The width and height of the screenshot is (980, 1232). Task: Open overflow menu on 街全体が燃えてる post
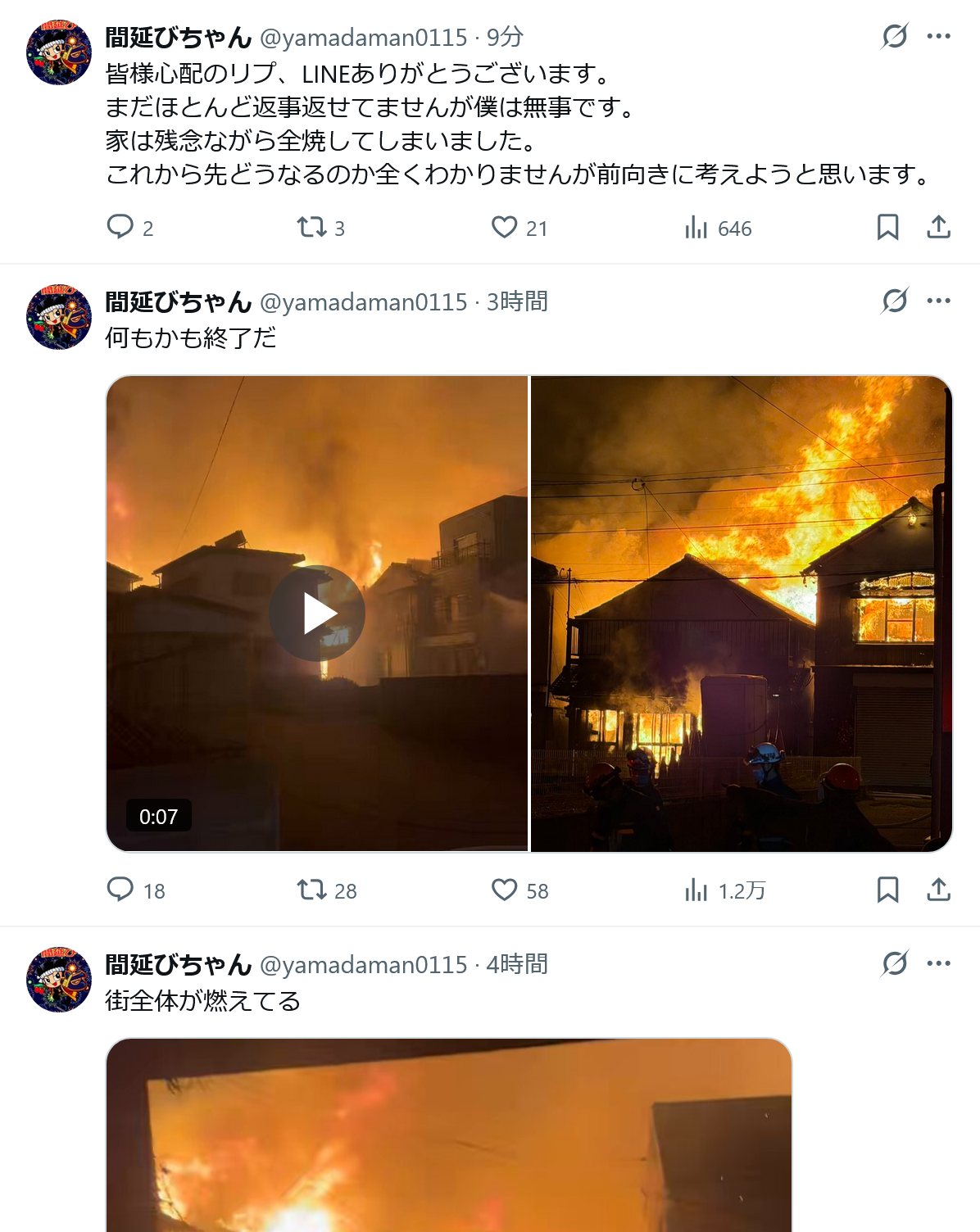pyautogui.click(x=938, y=963)
